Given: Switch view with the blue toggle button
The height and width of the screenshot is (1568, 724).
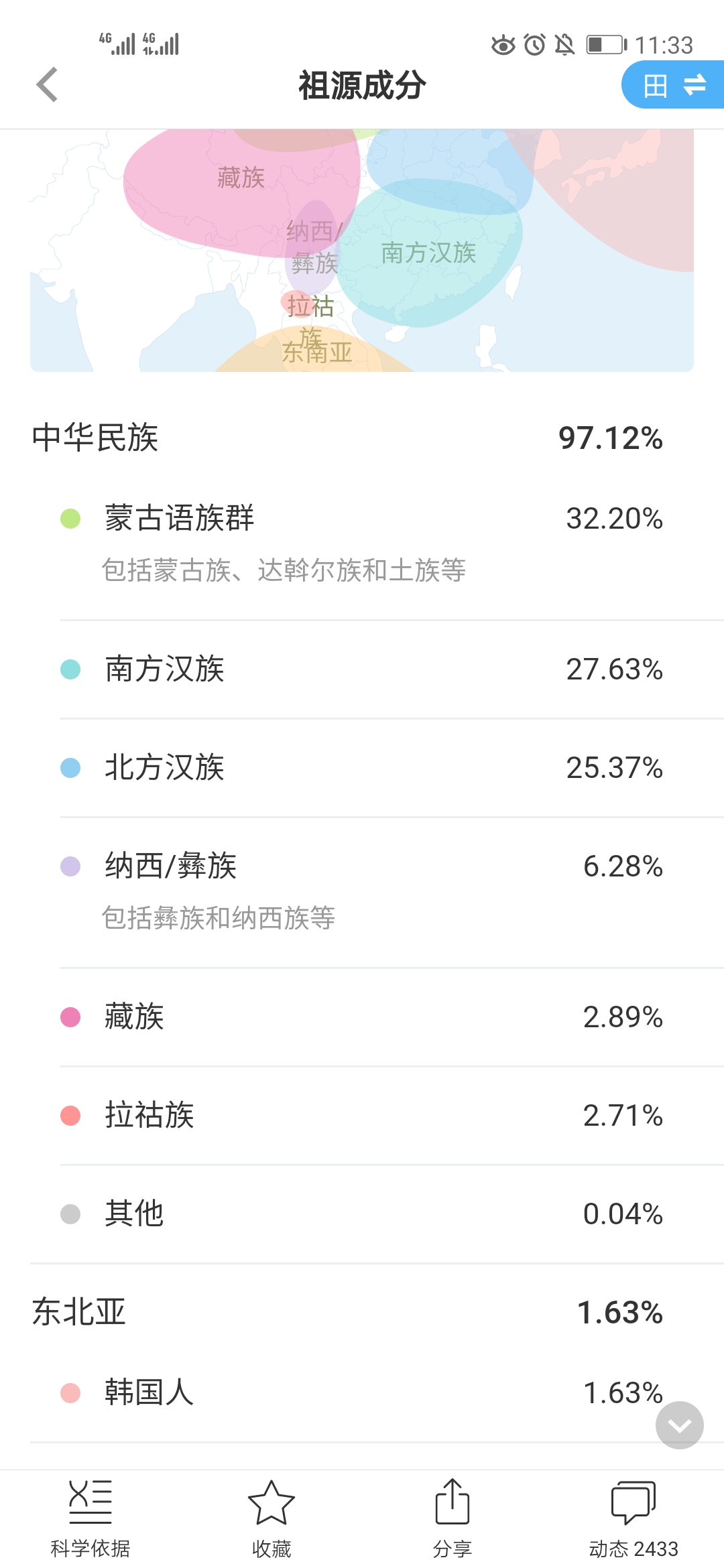Looking at the screenshot, I should point(674,84).
